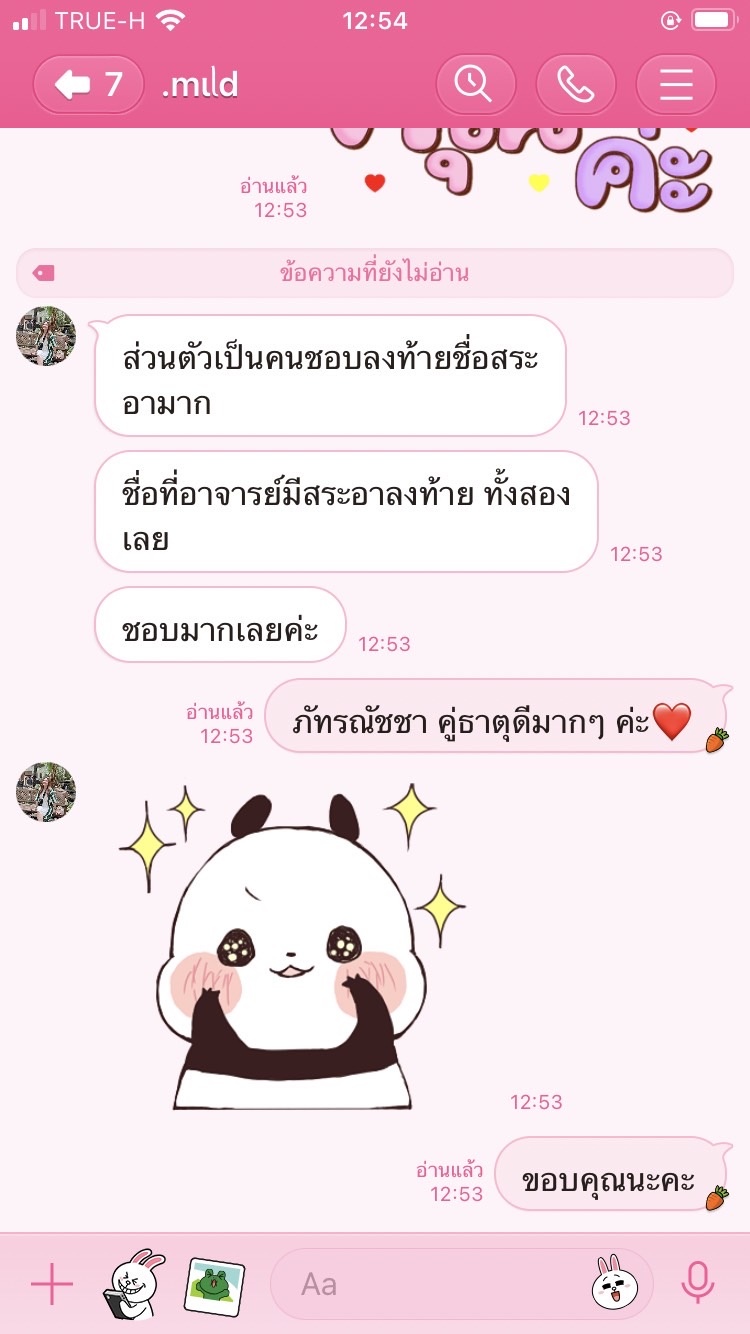
Task: Tap the panda sticker message
Action: tap(292, 950)
